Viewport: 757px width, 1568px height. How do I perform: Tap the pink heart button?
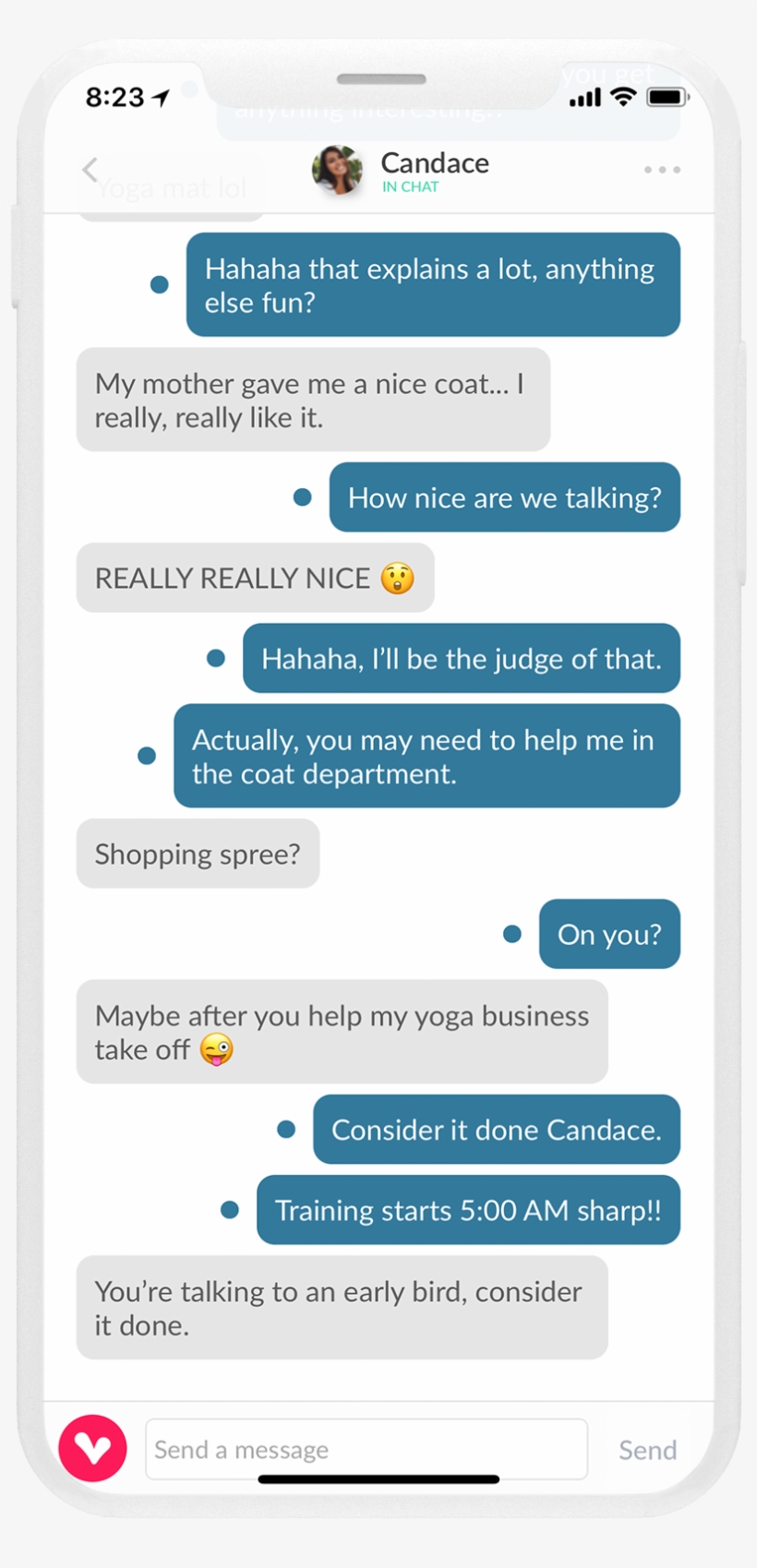(x=93, y=1448)
